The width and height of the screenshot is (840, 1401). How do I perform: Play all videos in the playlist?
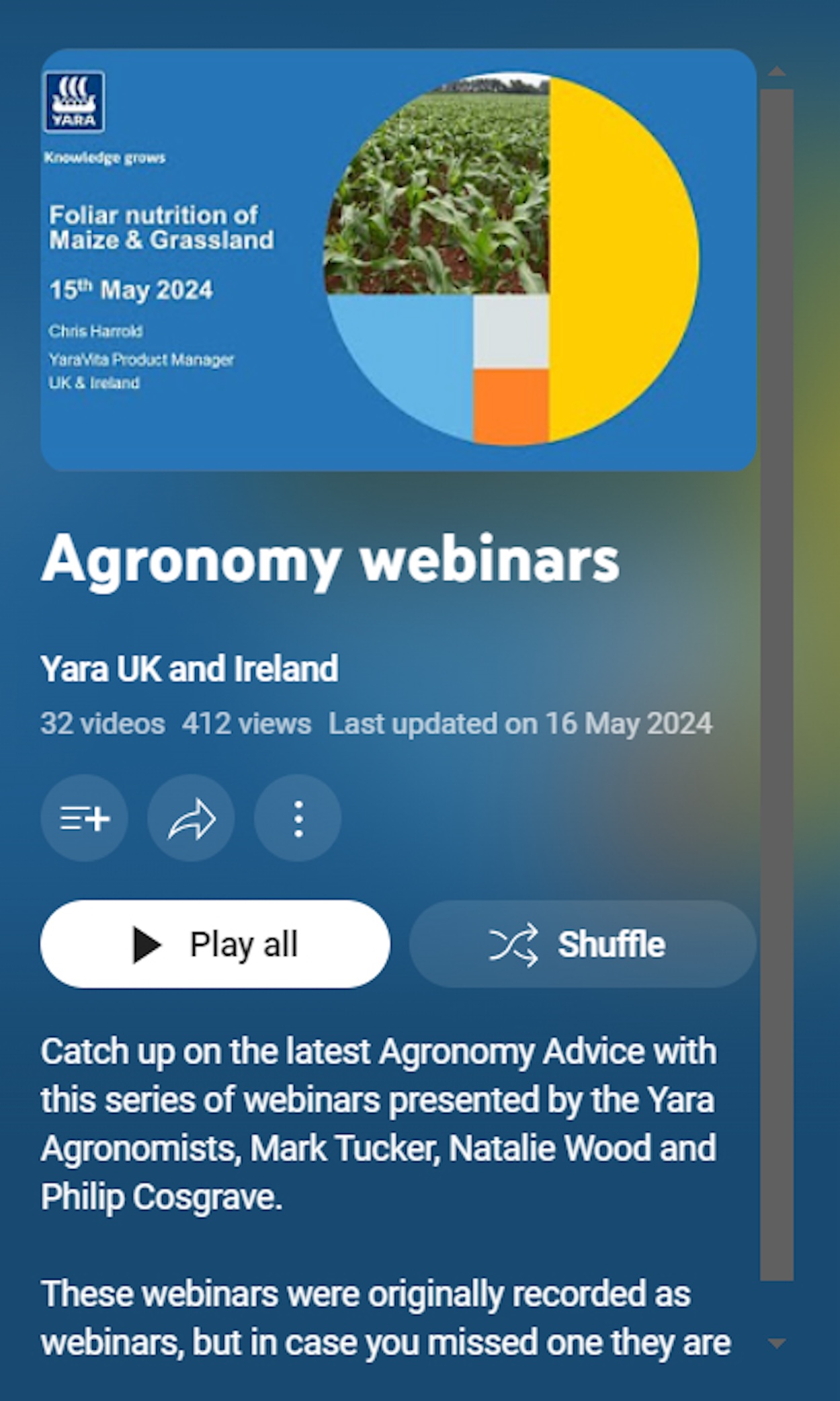[215, 944]
